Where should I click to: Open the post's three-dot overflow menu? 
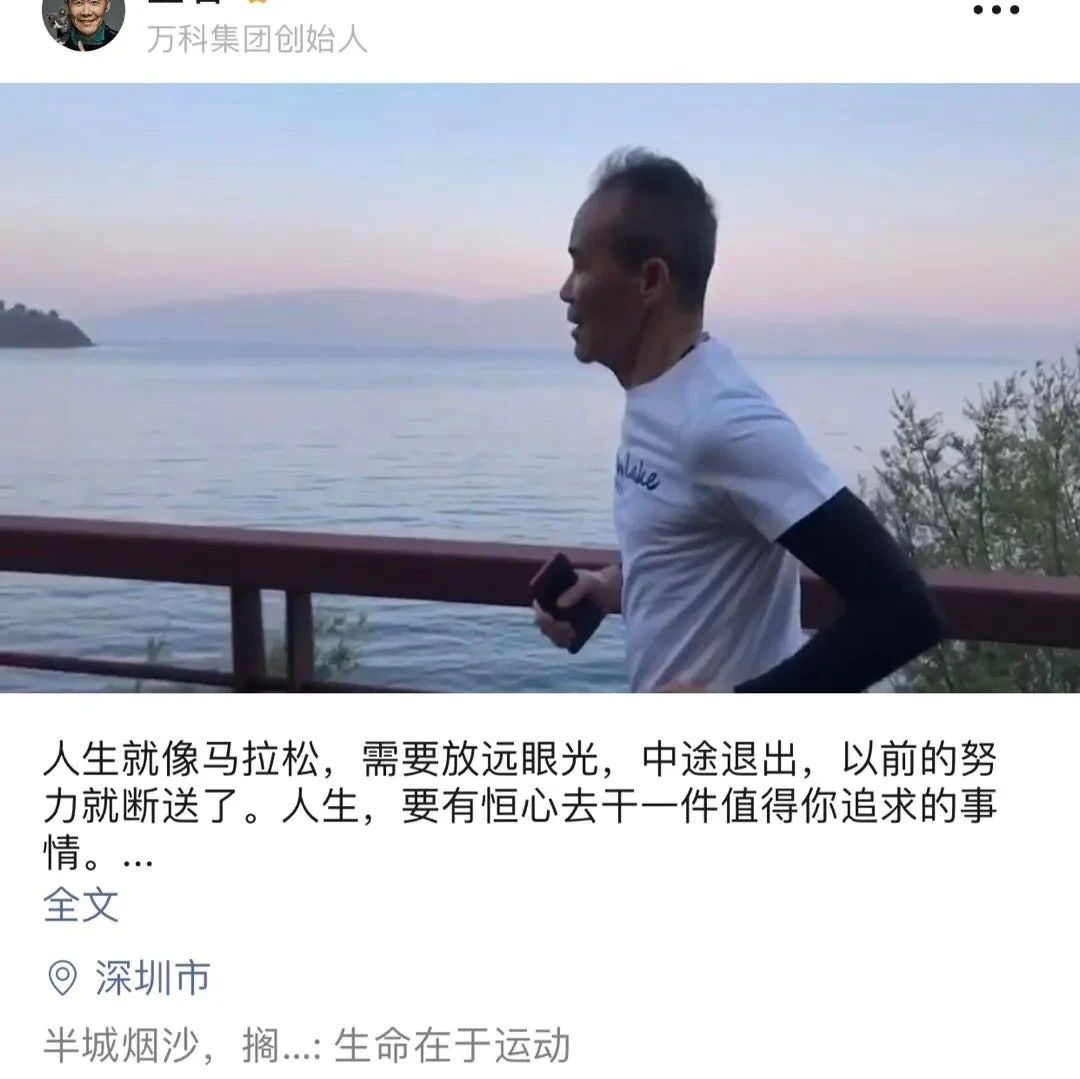[x=997, y=11]
